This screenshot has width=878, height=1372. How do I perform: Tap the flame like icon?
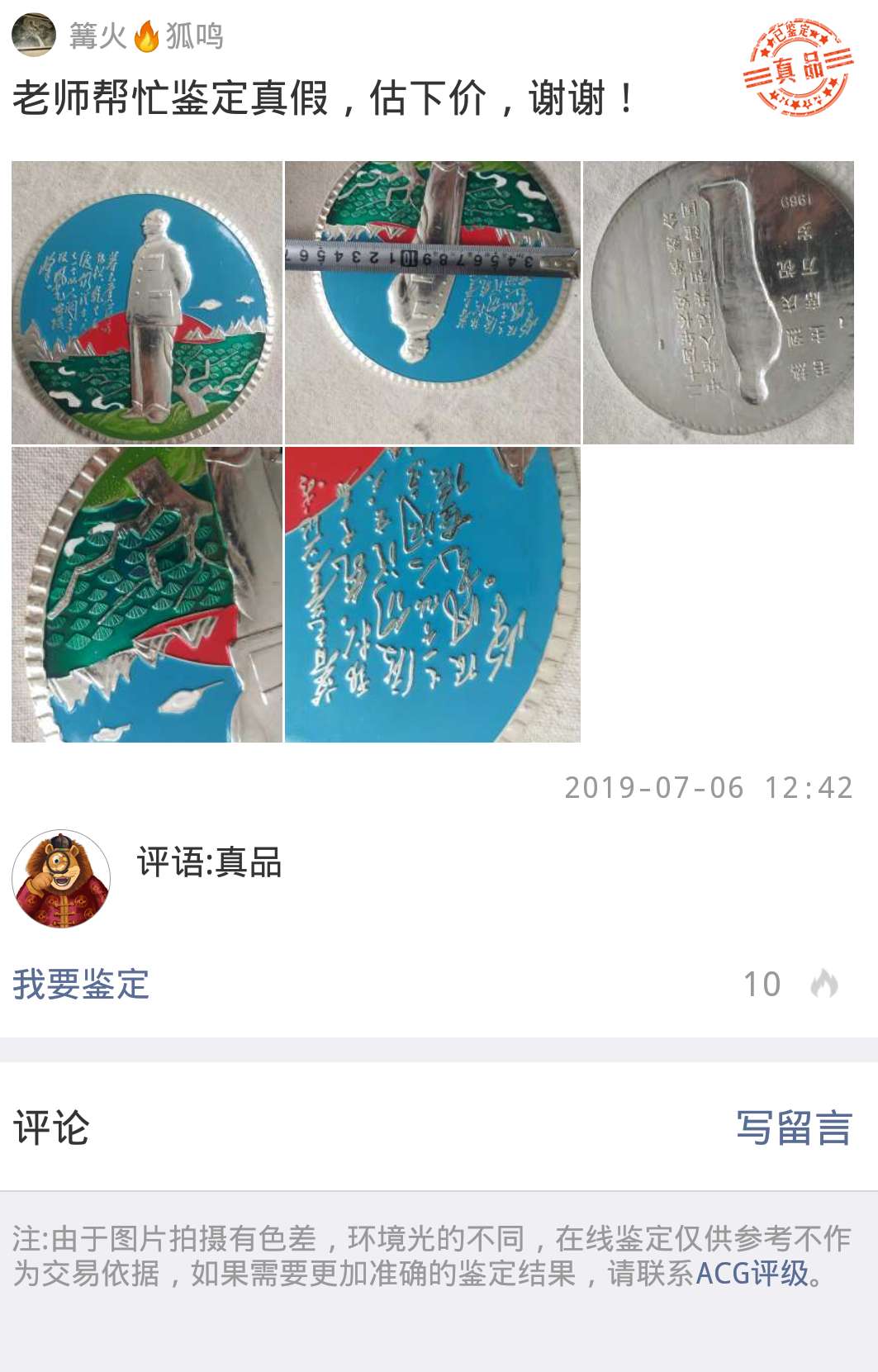pyautogui.click(x=823, y=984)
